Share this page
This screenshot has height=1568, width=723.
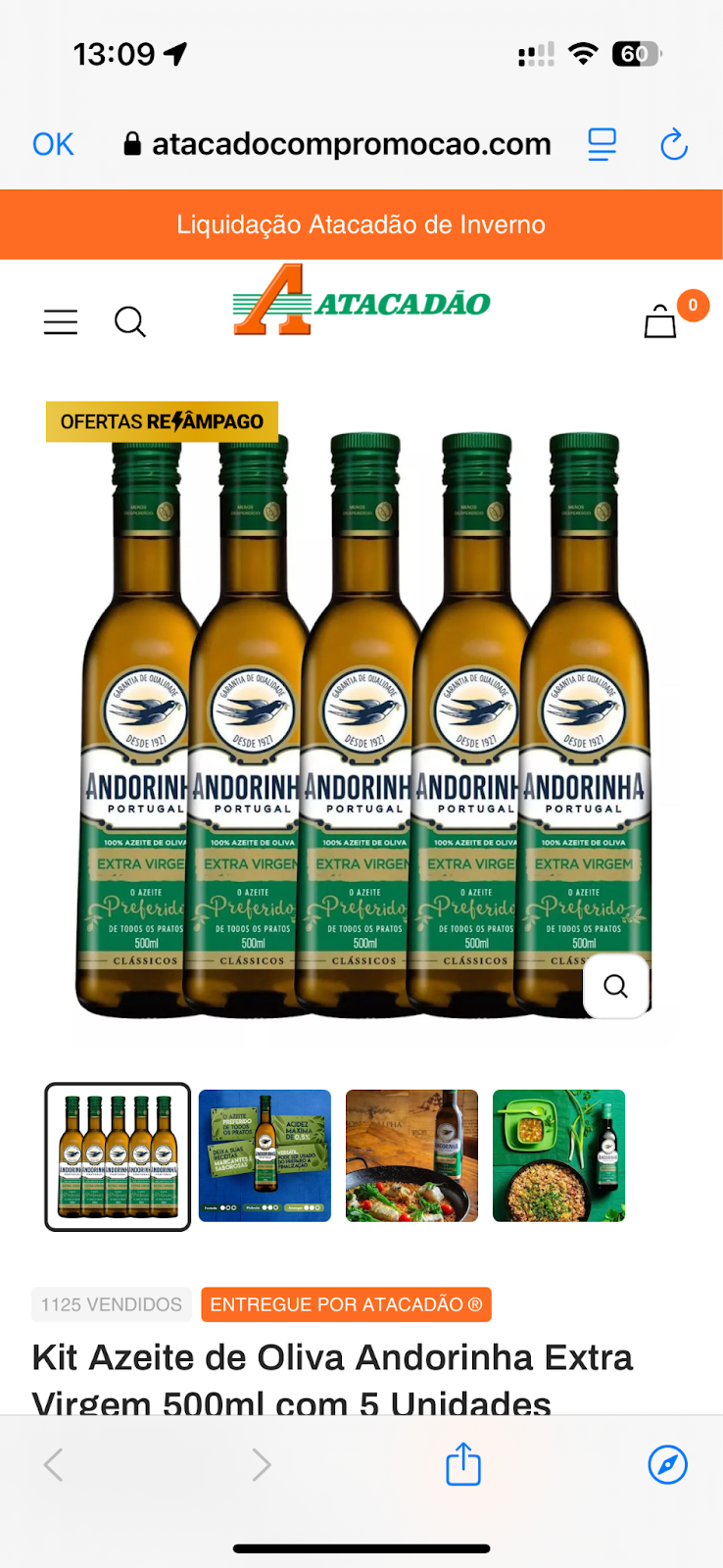(x=463, y=1464)
